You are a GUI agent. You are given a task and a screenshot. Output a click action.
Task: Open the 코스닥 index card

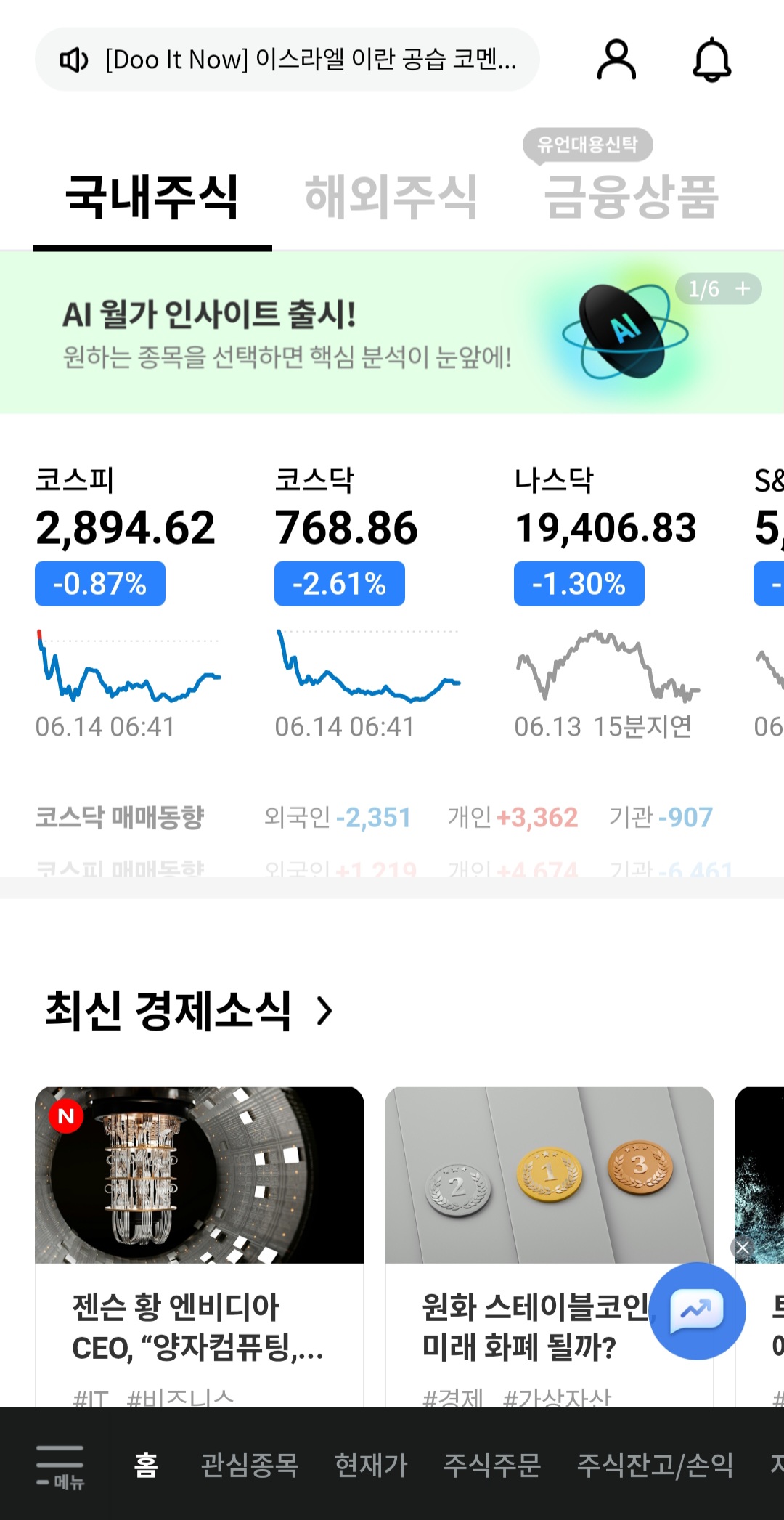367,601
